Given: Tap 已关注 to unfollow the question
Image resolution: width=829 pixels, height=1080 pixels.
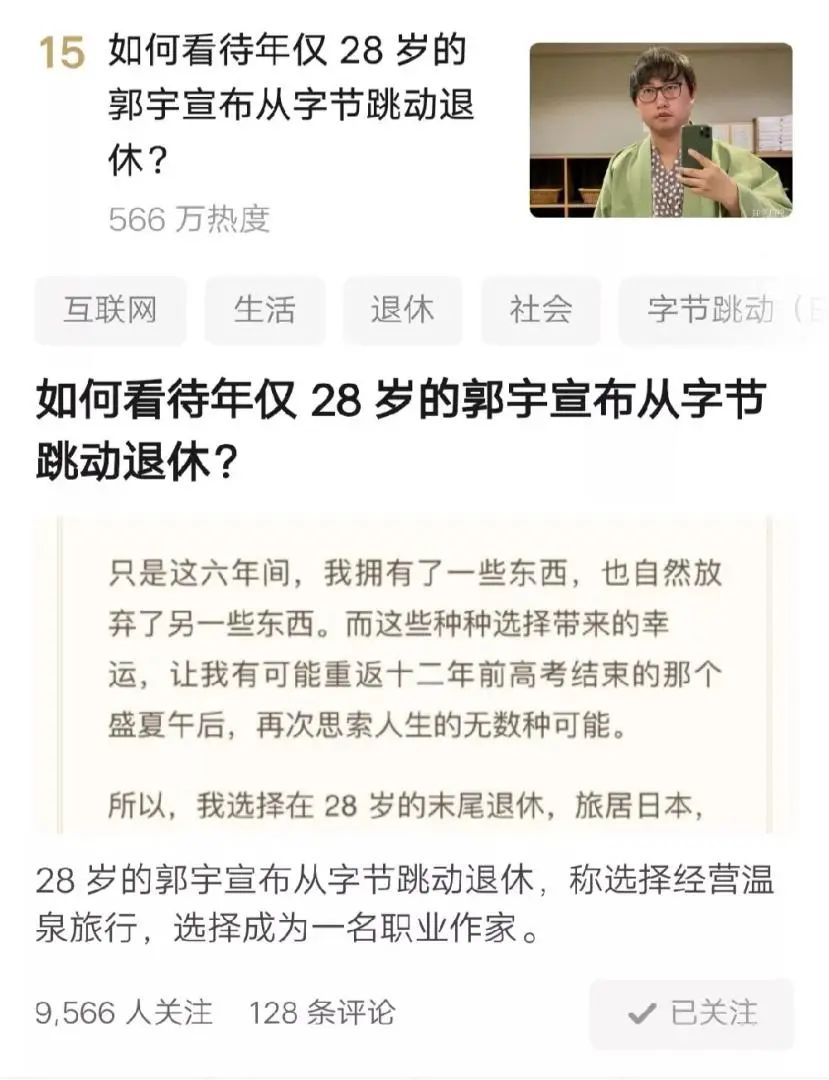Looking at the screenshot, I should pos(692,1013).
